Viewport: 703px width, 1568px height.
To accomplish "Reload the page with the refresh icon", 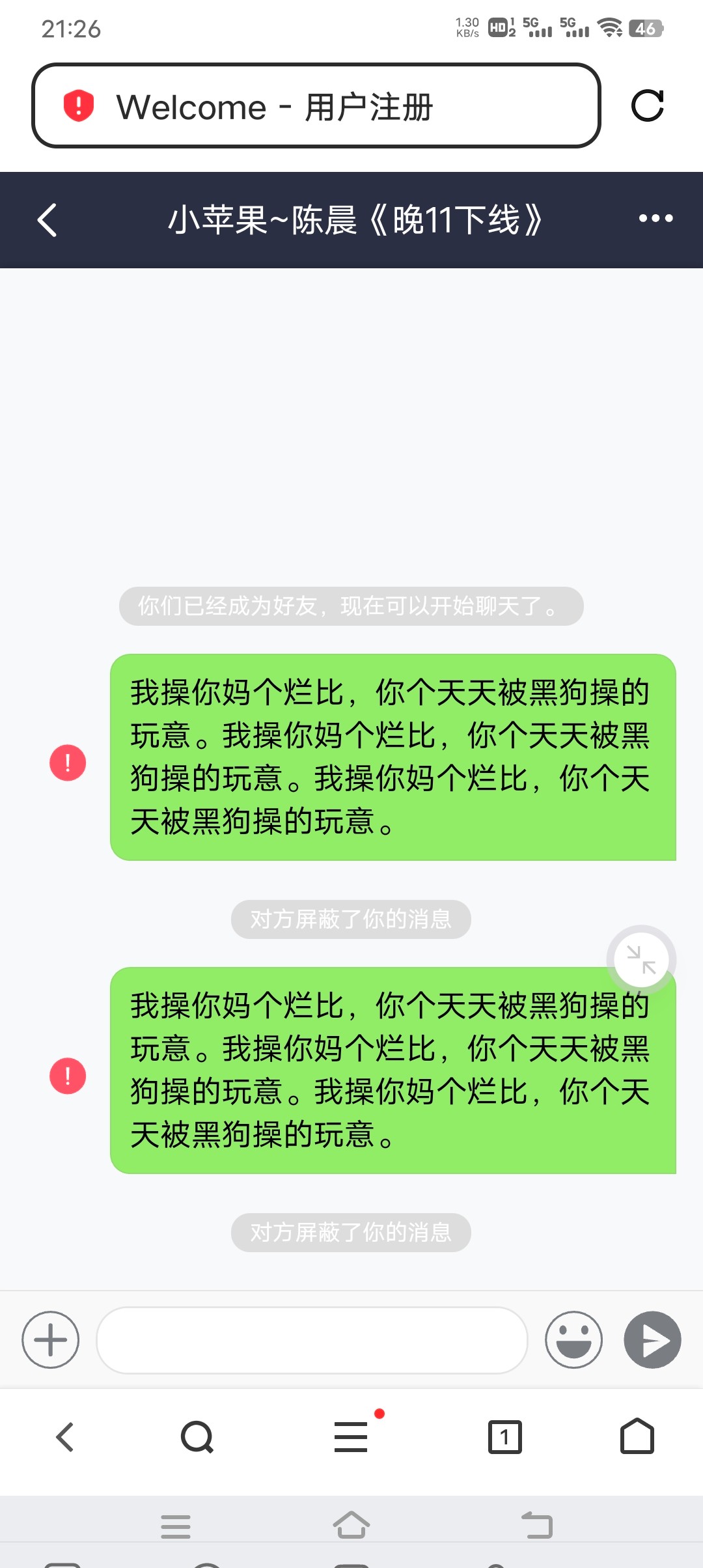I will click(648, 105).
